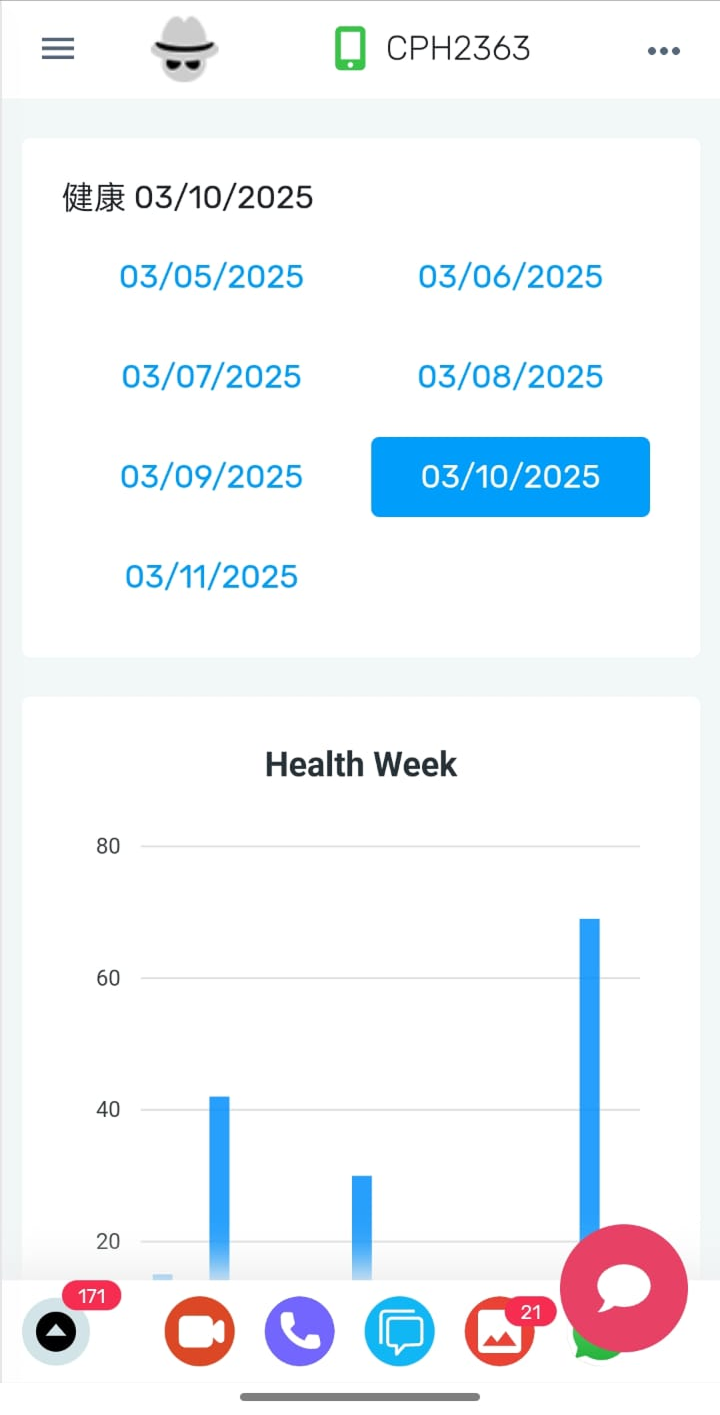
Task: Open the purple phone calls shortcut
Action: point(300,1331)
